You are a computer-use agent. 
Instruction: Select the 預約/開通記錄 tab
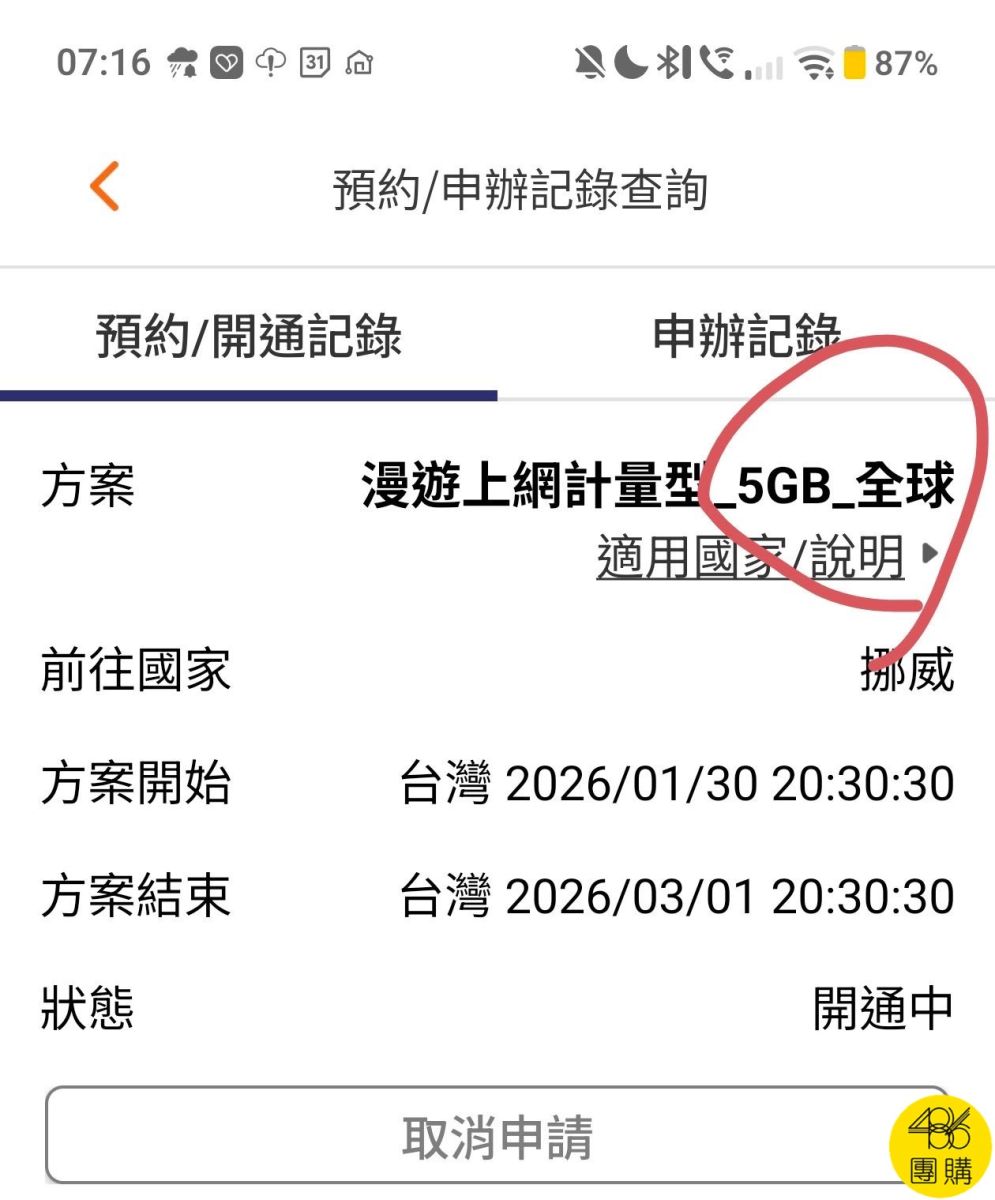pyautogui.click(x=249, y=335)
